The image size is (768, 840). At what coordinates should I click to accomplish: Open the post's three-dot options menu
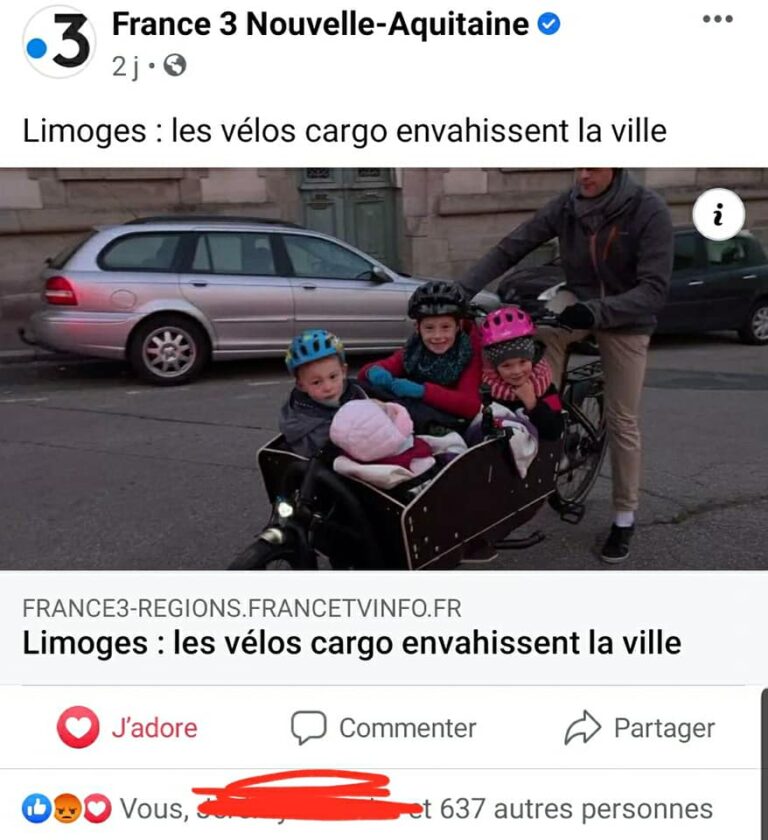(x=717, y=19)
